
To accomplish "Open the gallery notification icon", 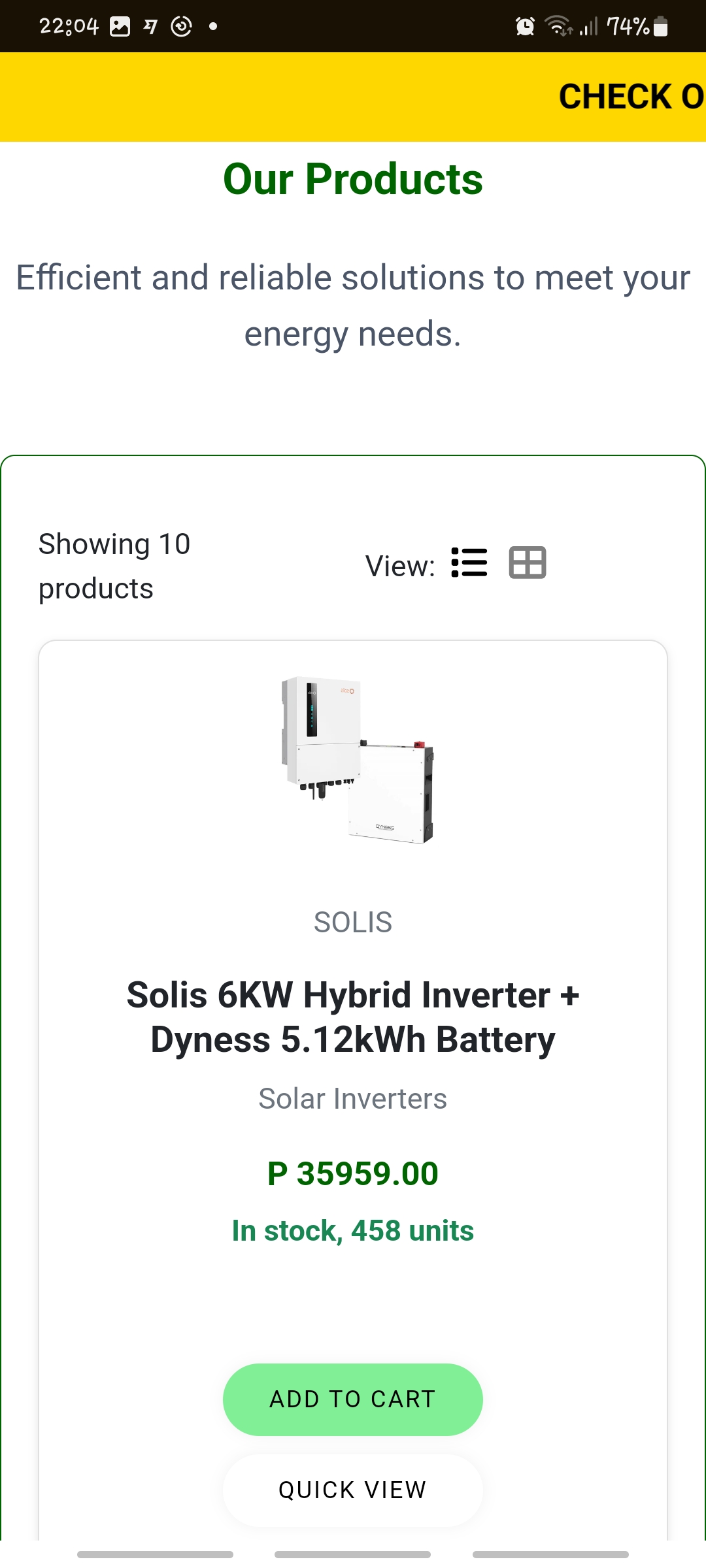I will click(120, 25).
